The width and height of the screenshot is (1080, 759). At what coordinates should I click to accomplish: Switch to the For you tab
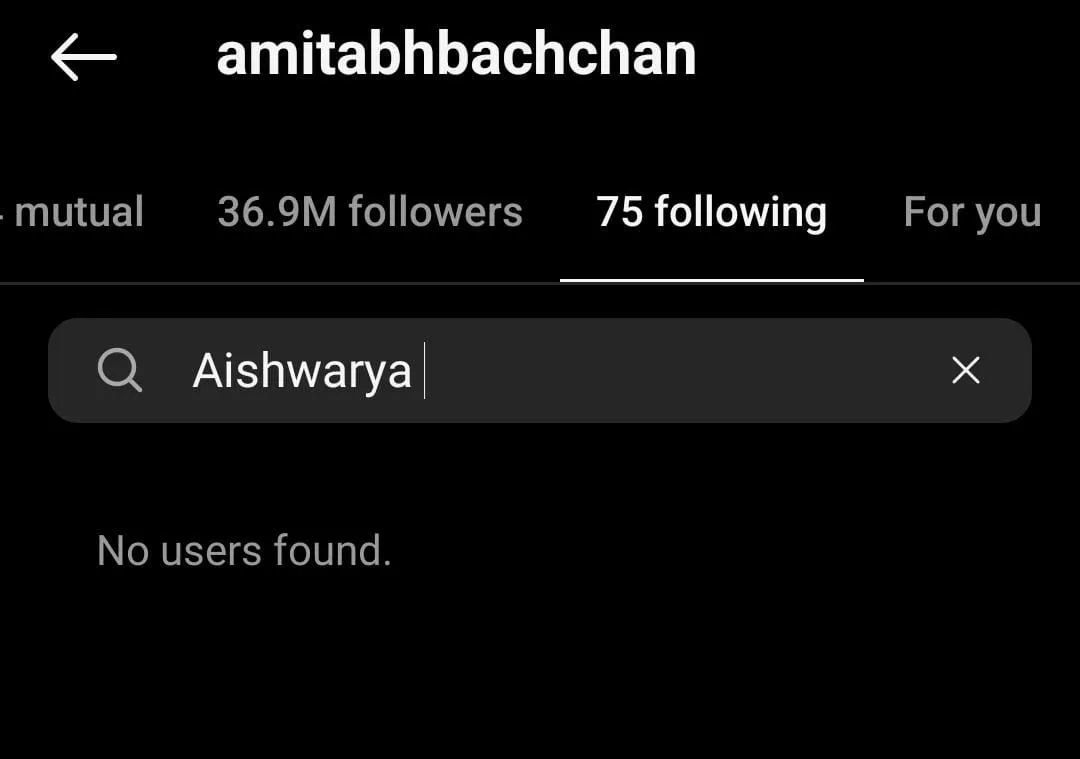(972, 212)
